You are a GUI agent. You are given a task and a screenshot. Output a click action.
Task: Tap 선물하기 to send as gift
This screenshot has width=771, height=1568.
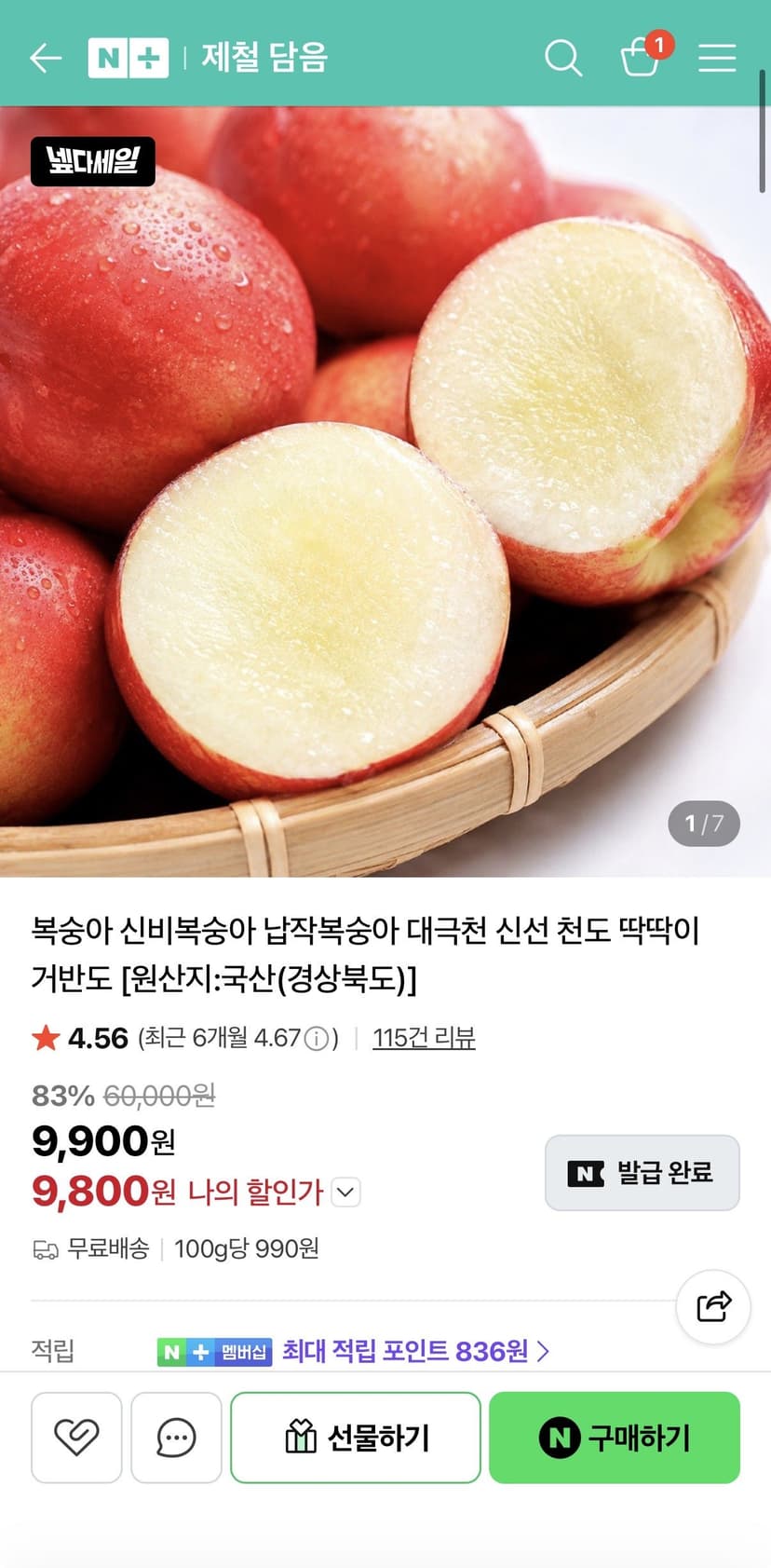click(x=356, y=1437)
